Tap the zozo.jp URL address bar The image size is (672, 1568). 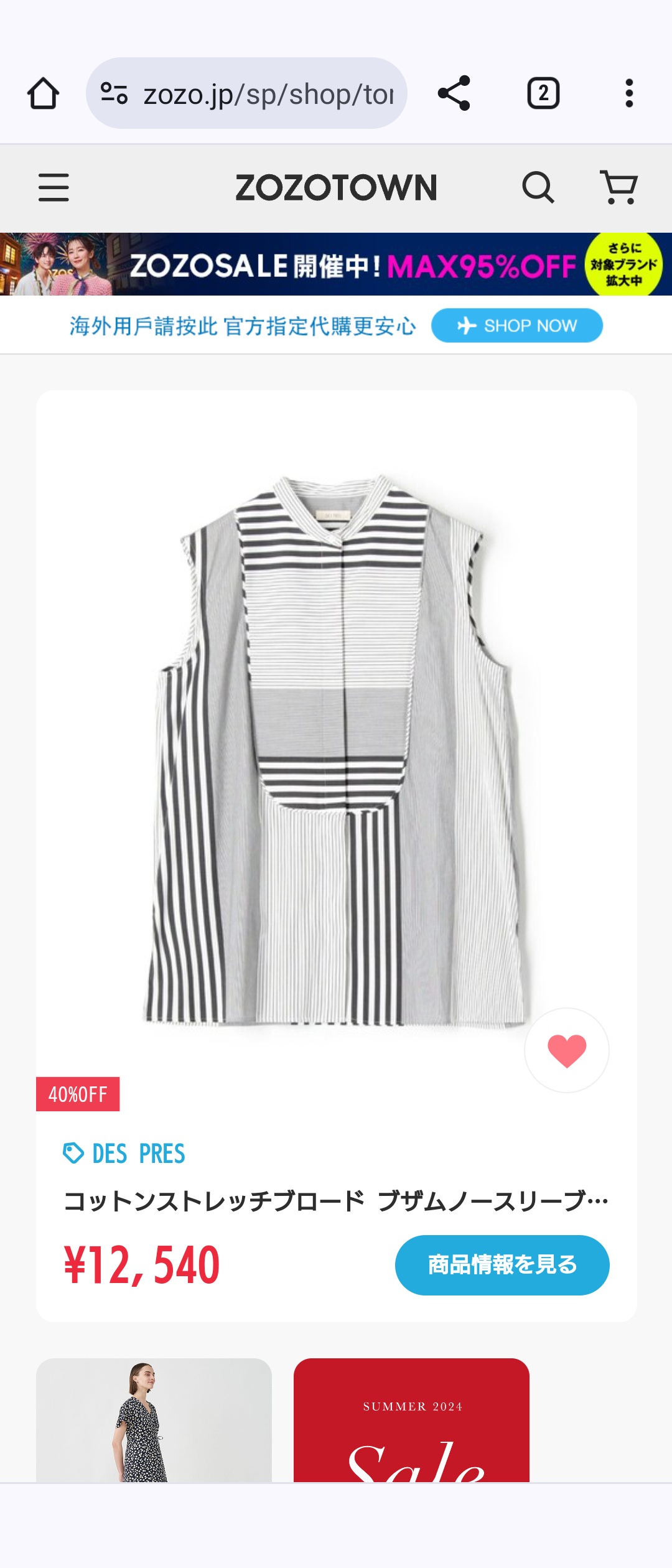coord(246,94)
